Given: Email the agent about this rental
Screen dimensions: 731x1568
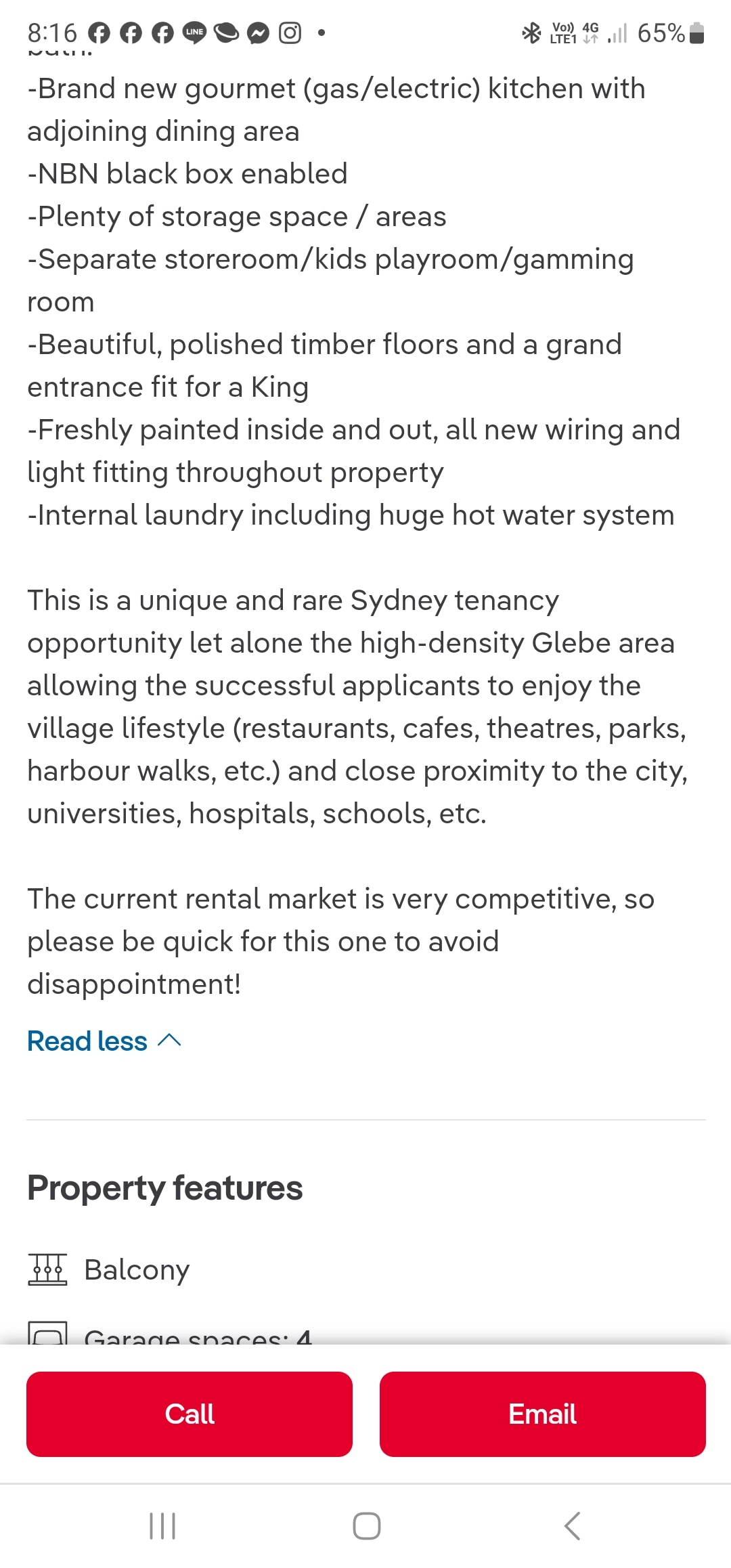Looking at the screenshot, I should point(542,1414).
